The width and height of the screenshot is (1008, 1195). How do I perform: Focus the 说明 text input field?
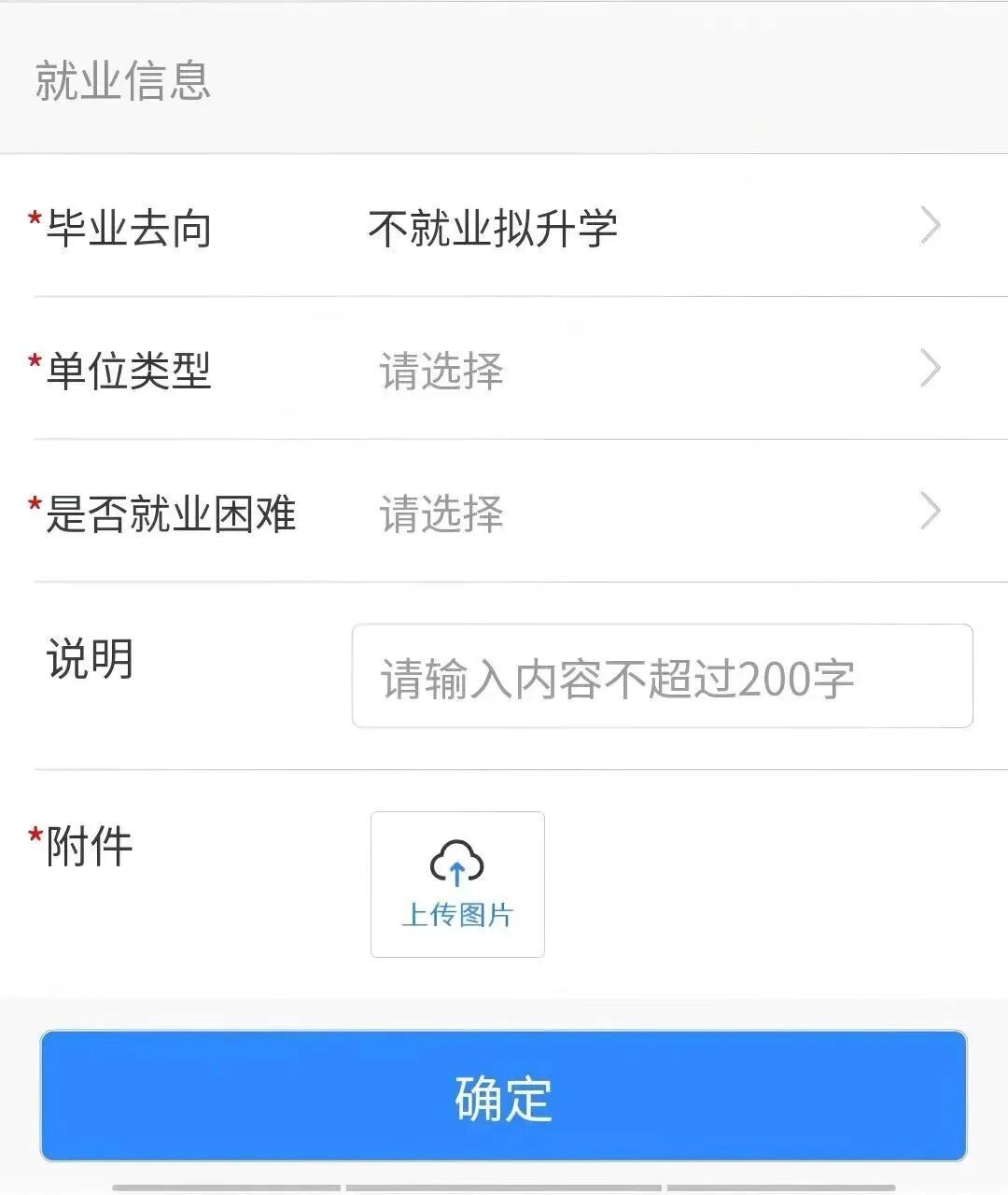coord(662,677)
